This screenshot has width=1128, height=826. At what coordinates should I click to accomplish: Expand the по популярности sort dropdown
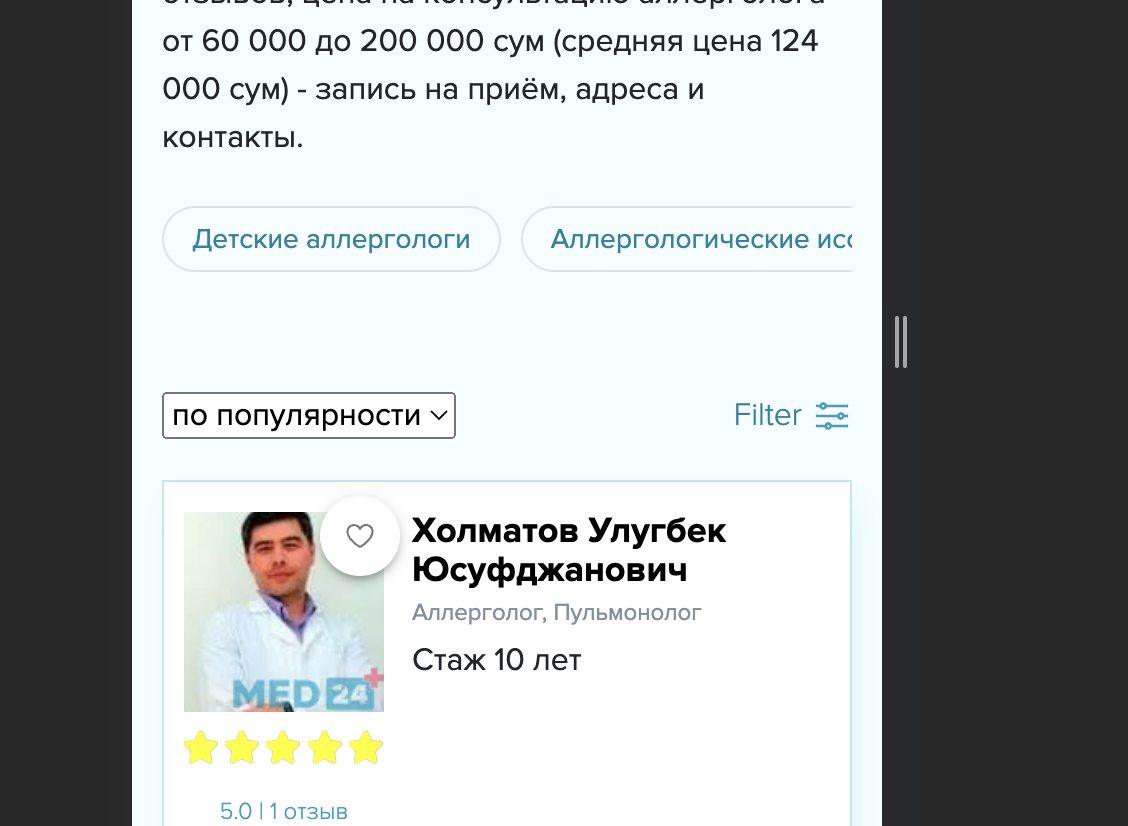pyautogui.click(x=309, y=415)
